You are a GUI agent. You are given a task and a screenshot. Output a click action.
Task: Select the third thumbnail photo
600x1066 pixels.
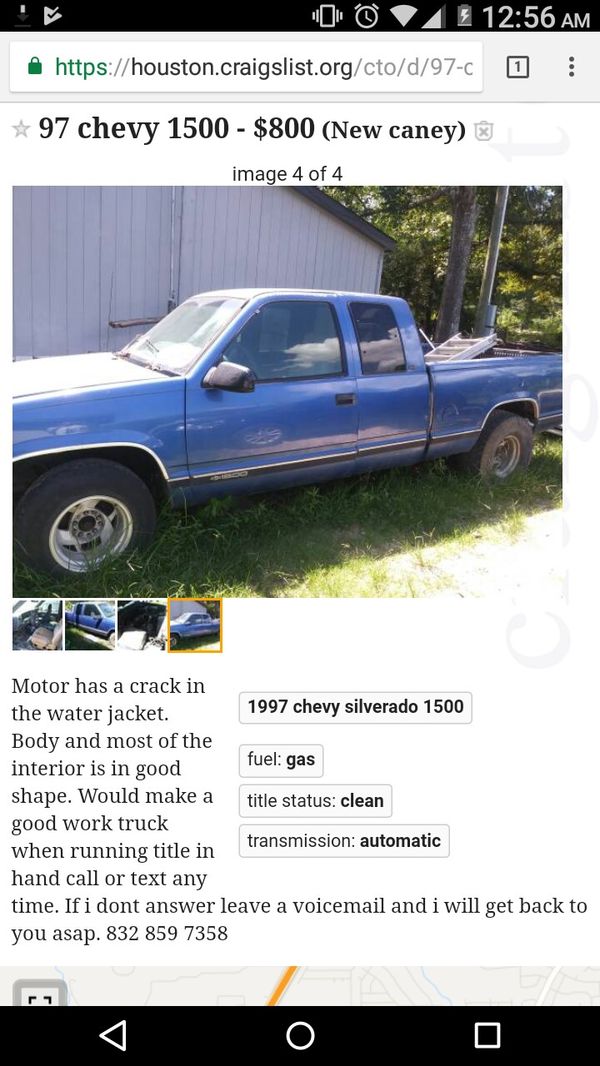tap(142, 625)
